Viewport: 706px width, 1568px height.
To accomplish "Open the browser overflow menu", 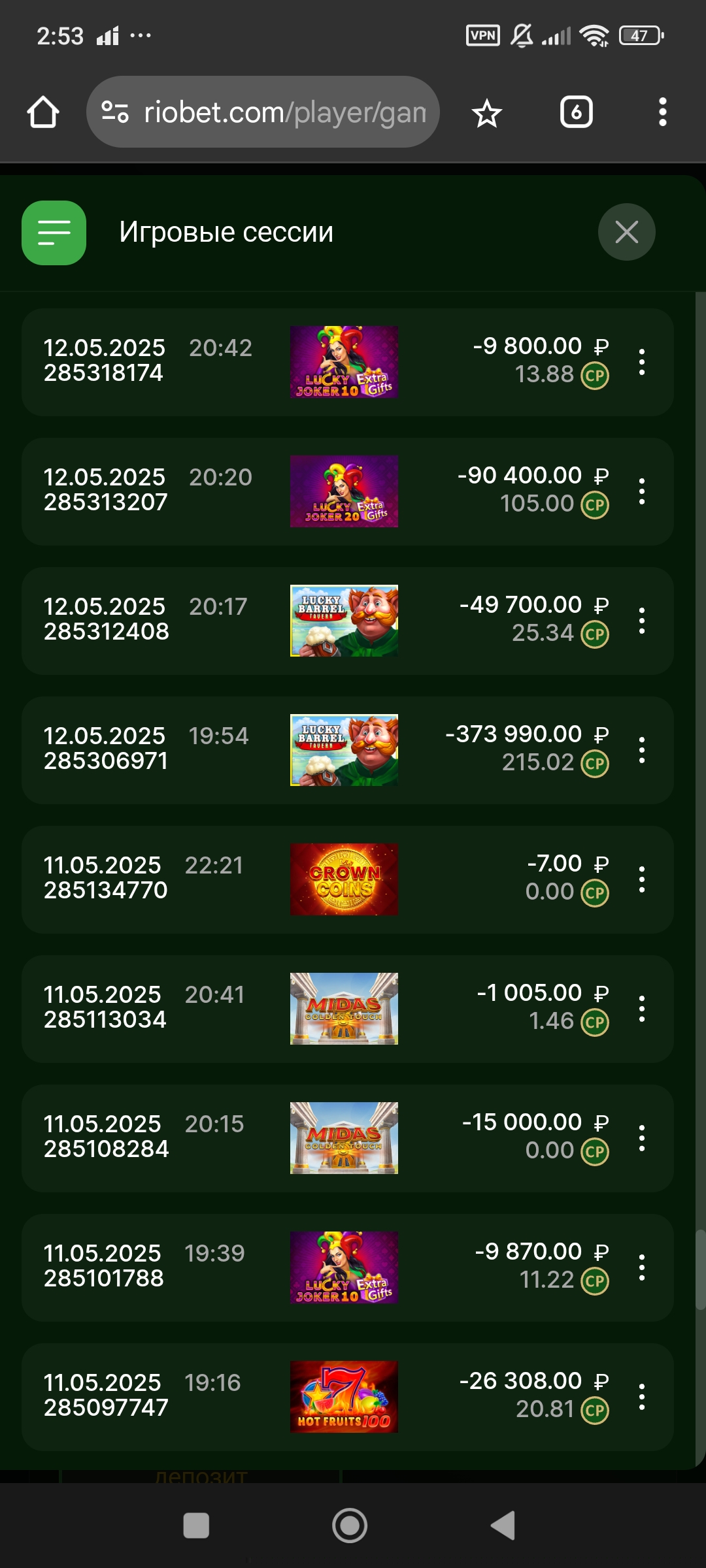I will click(662, 112).
